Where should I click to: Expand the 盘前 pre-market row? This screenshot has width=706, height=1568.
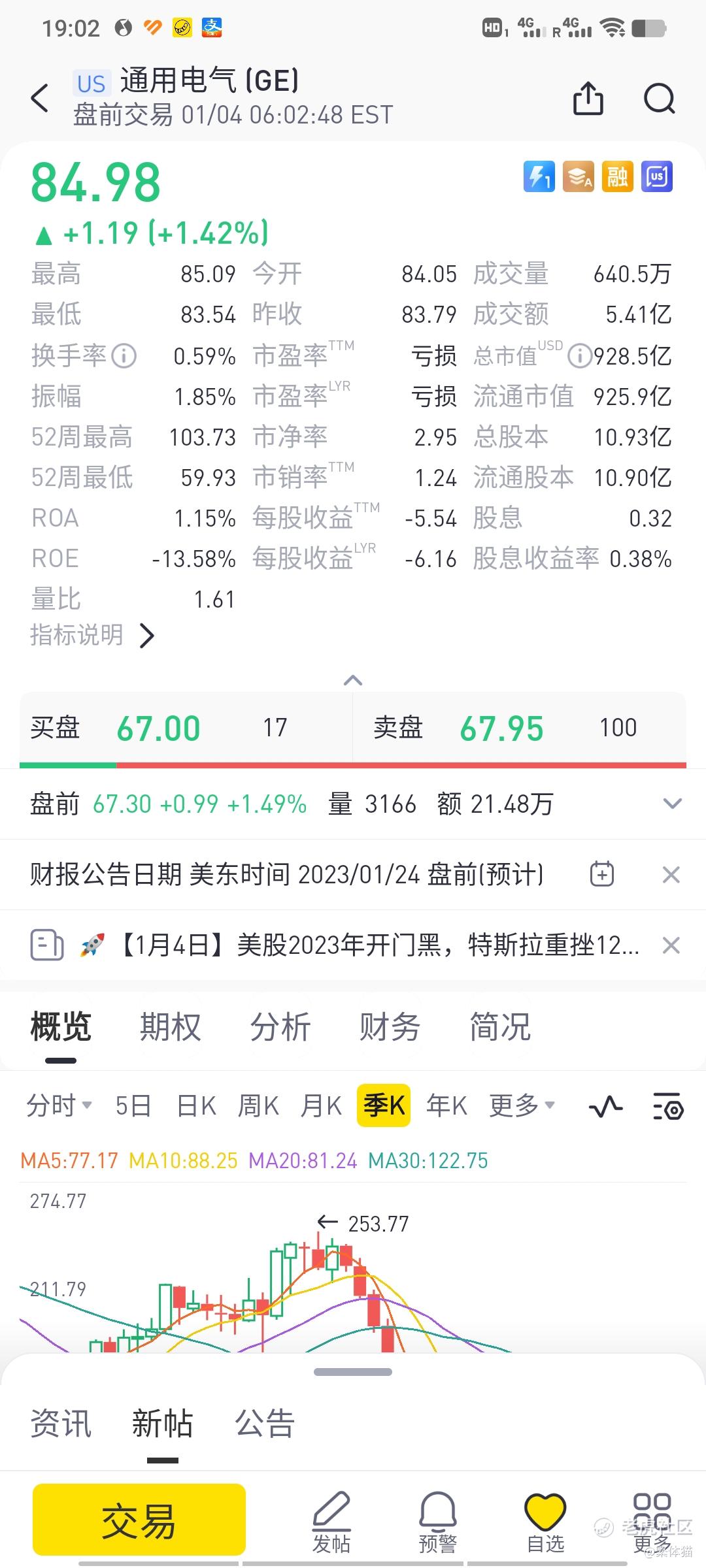(x=673, y=804)
